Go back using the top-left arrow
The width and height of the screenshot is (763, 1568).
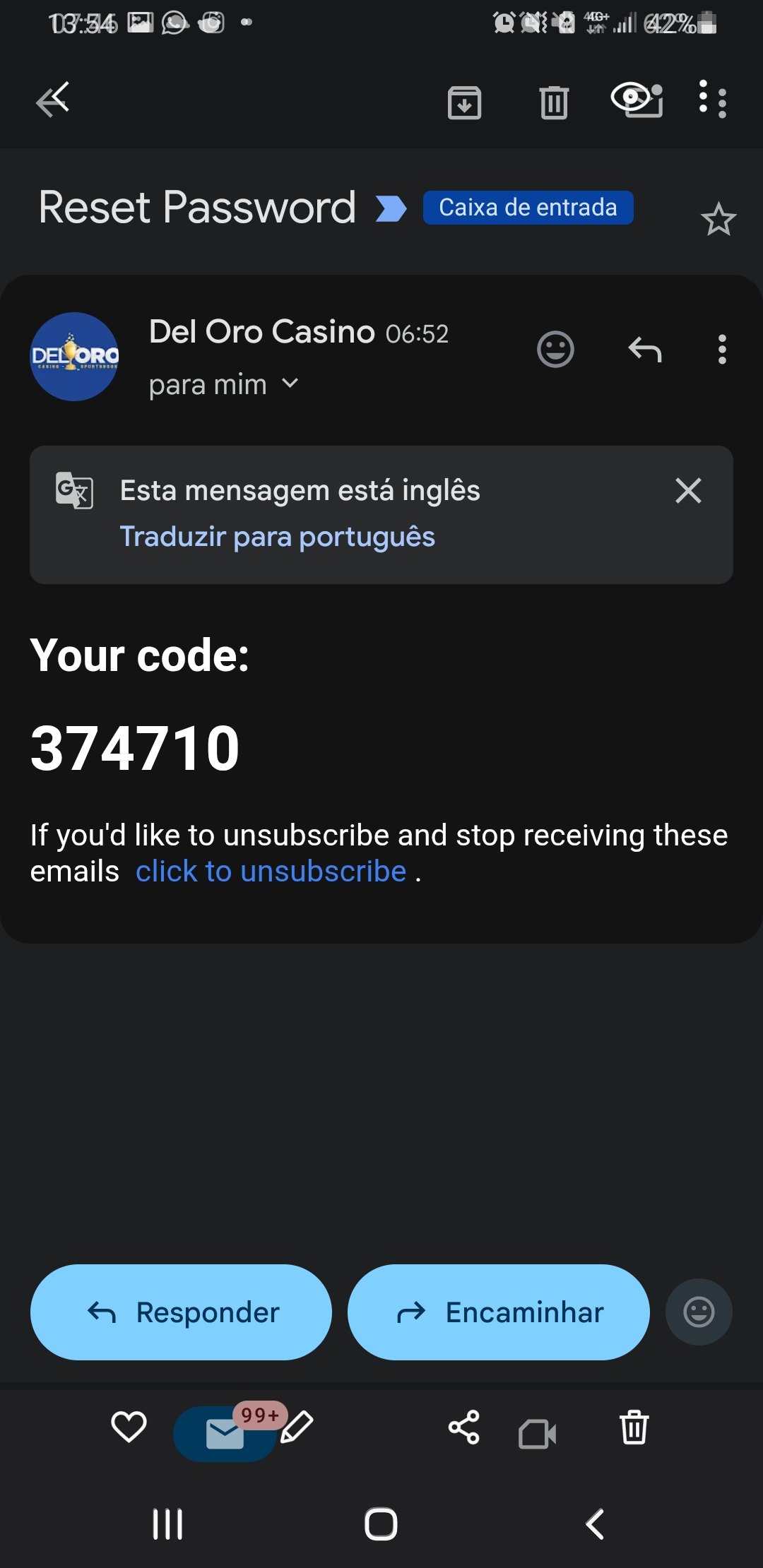53,100
